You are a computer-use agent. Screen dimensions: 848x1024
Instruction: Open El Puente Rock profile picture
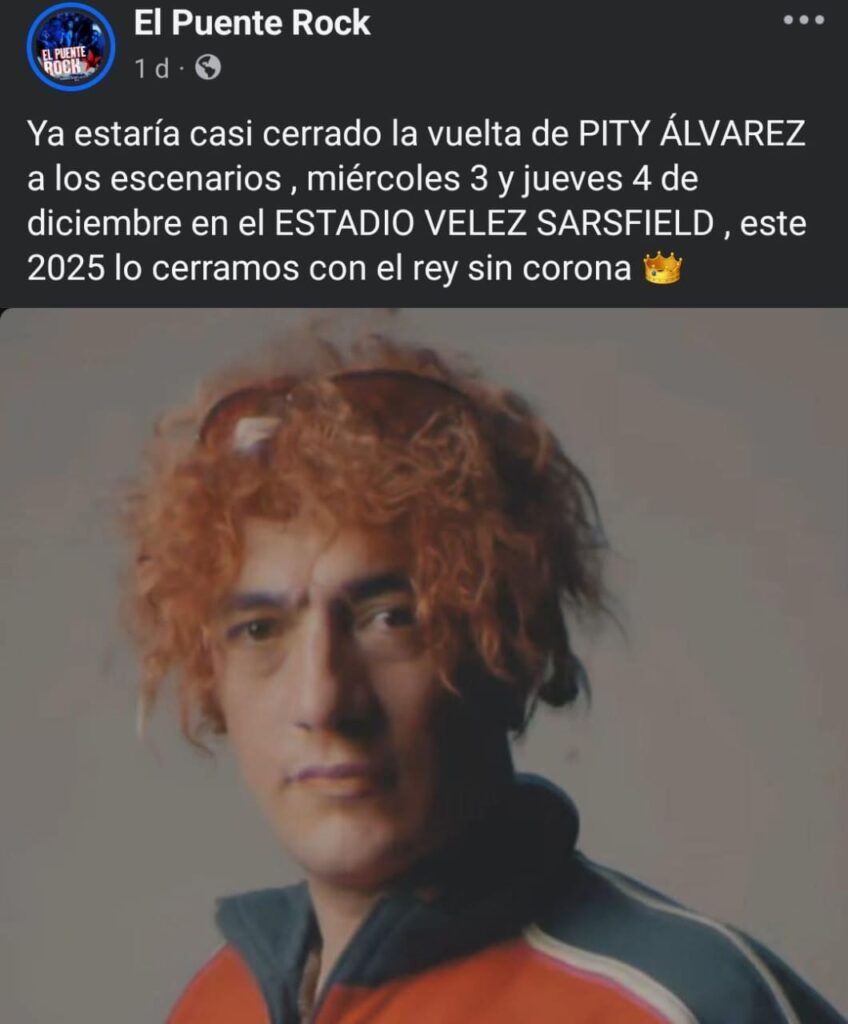click(70, 46)
